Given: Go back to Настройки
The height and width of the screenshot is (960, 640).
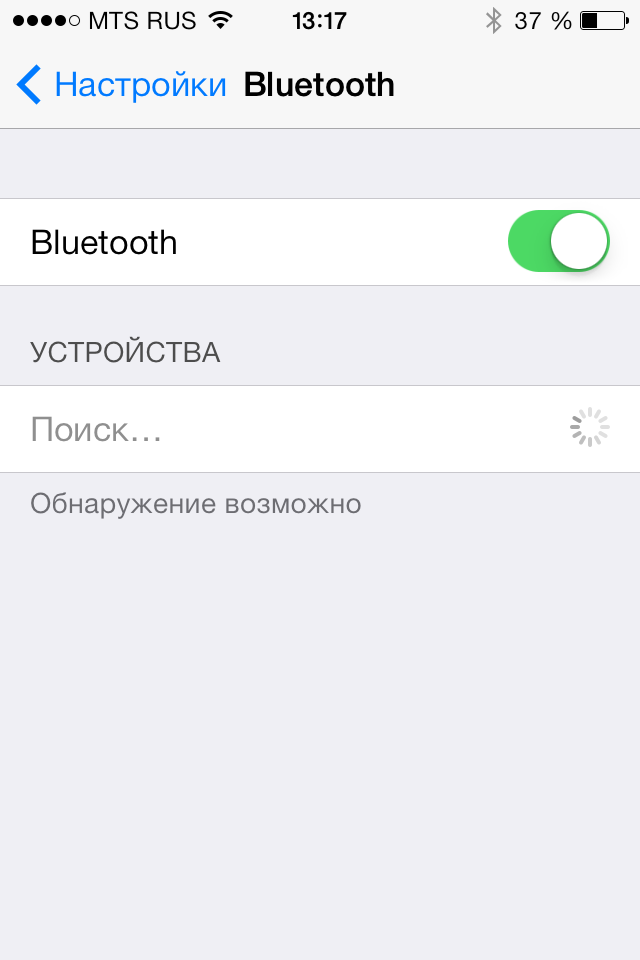Looking at the screenshot, I should [x=120, y=85].
